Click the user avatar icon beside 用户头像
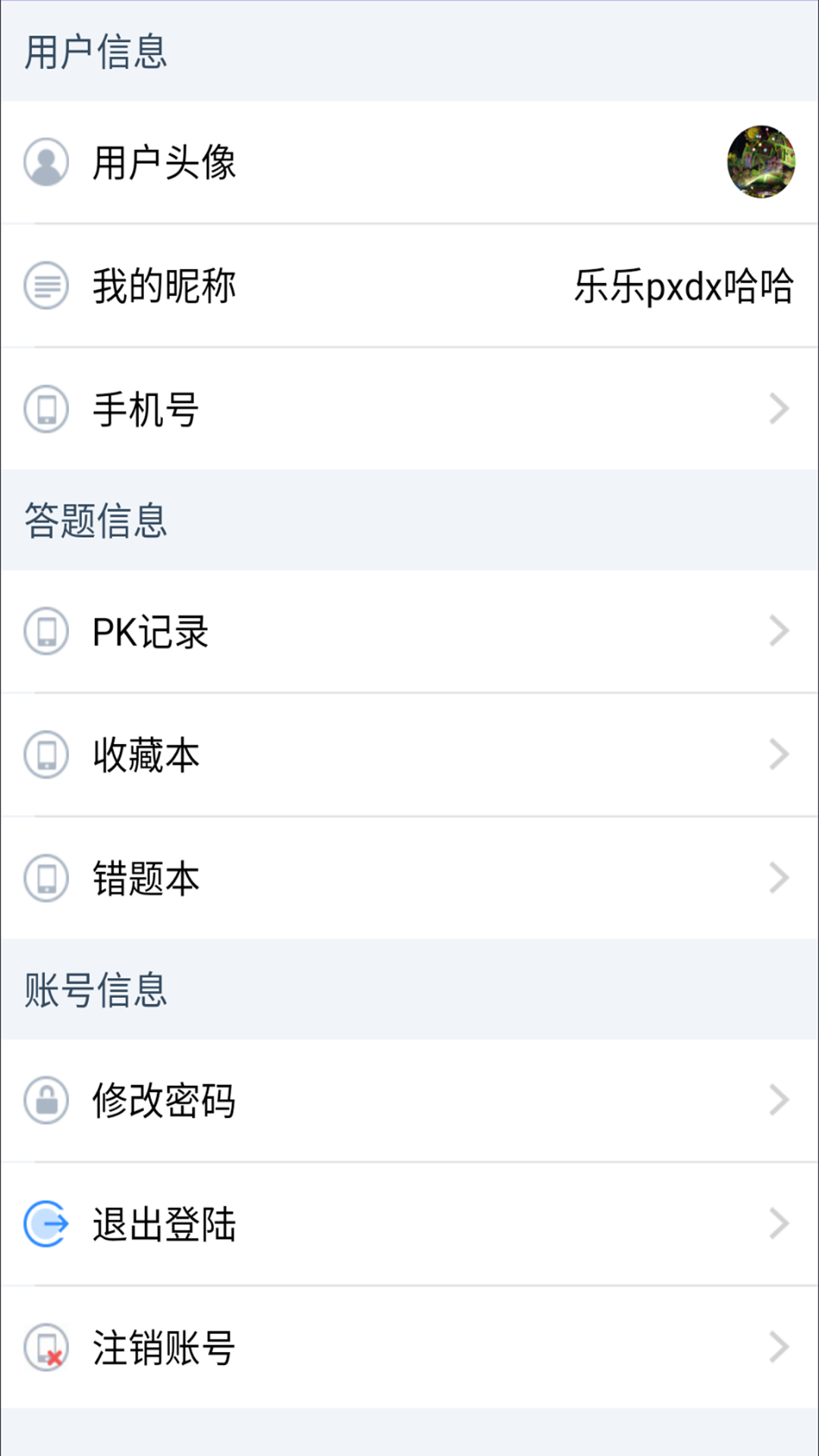 (45, 161)
